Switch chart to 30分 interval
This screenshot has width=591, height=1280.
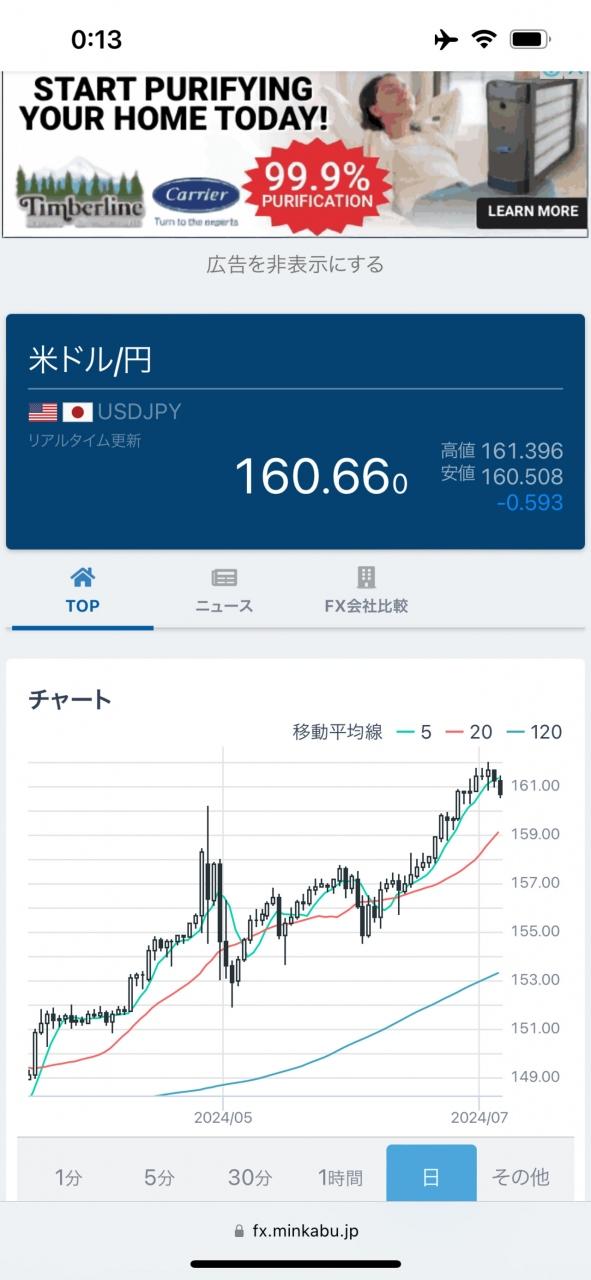(249, 1177)
